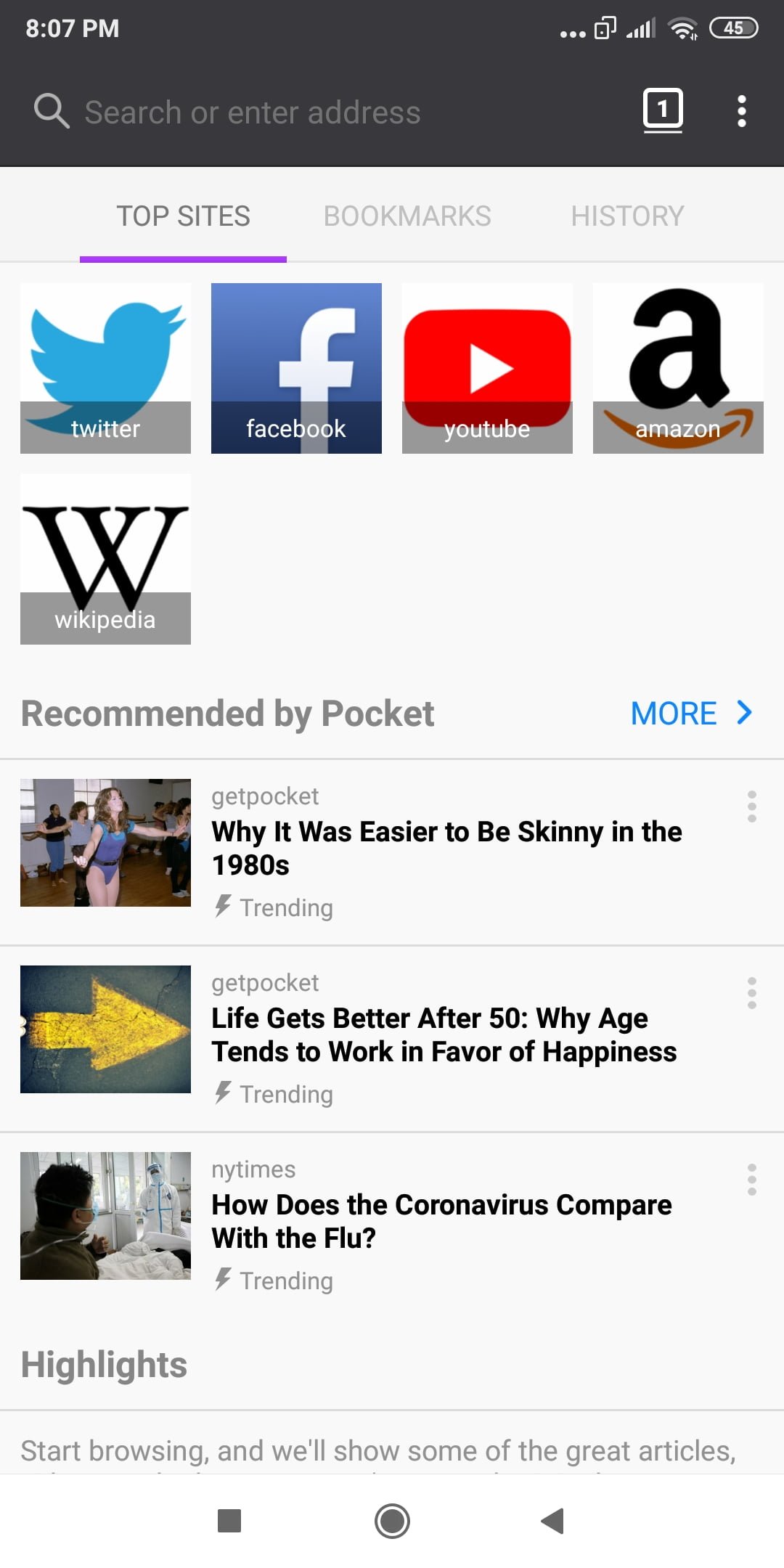
Task: Tap the system back button
Action: pos(553,1520)
